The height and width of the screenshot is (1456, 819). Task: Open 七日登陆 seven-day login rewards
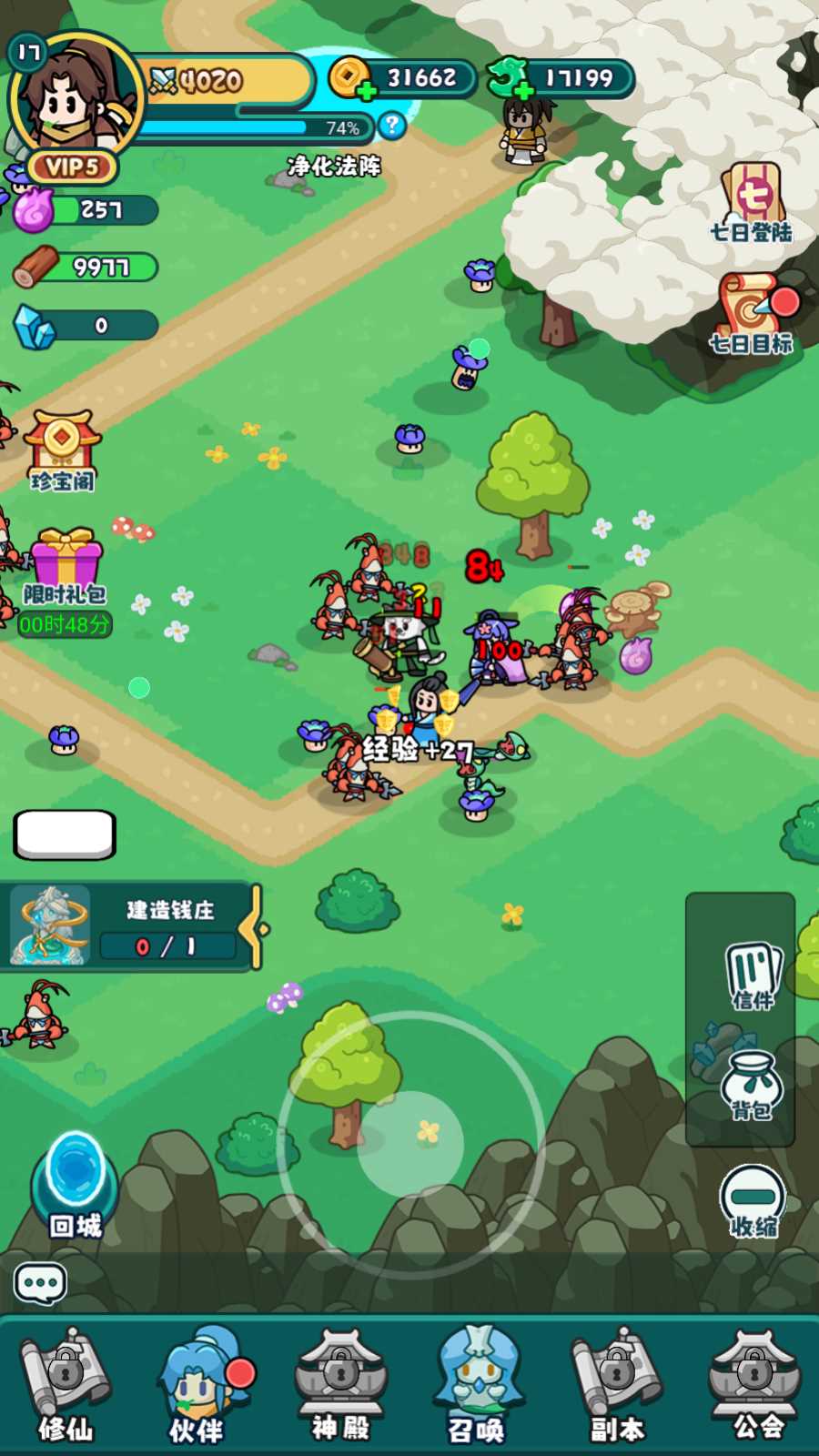pyautogui.click(x=752, y=204)
